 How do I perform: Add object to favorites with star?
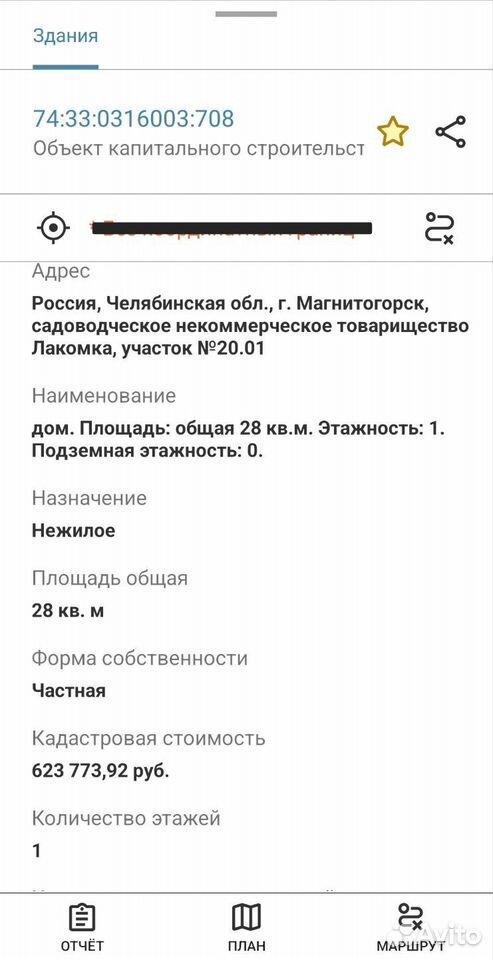pyautogui.click(x=393, y=132)
